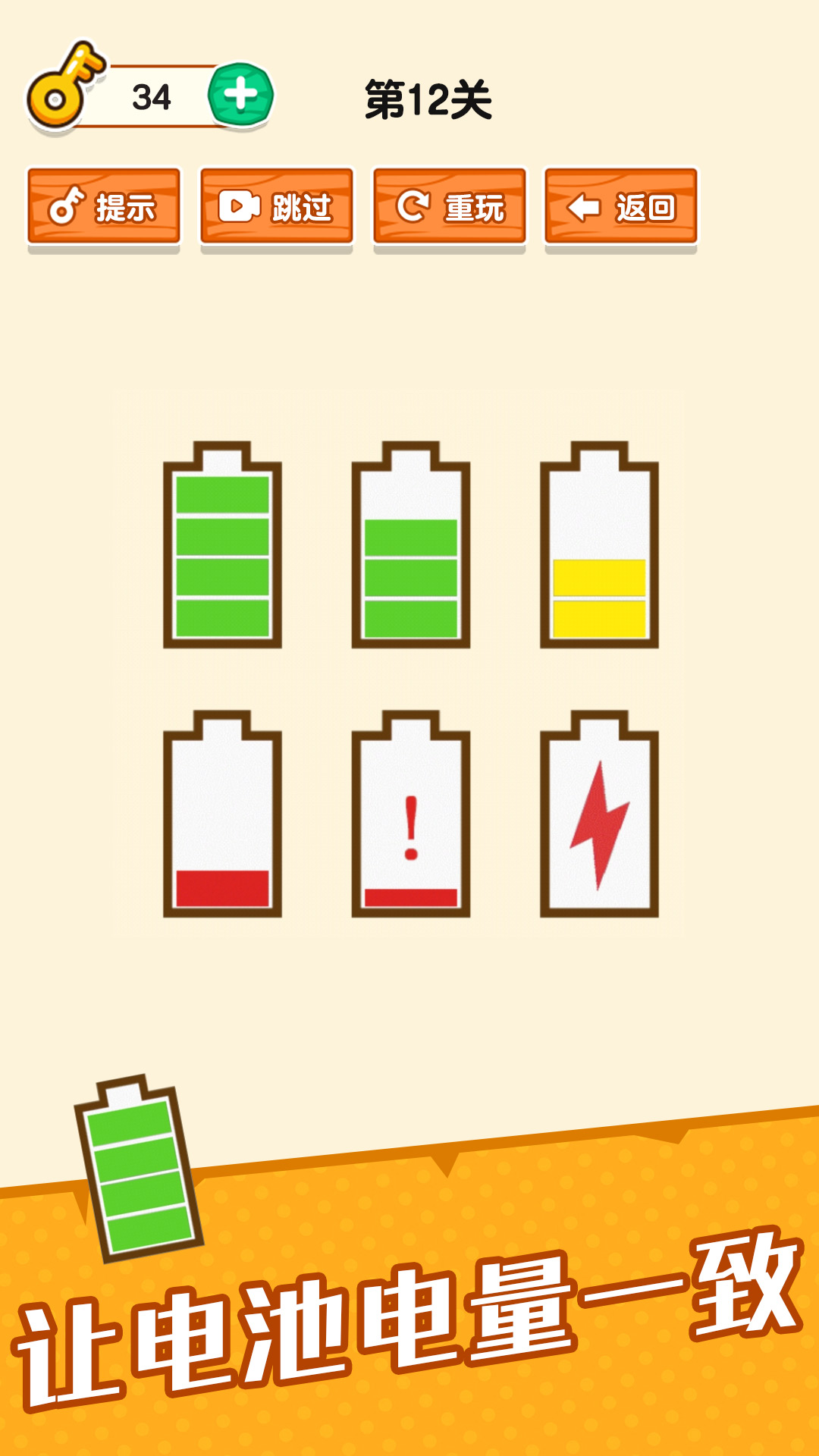Add more keys with the green plus
The image size is (819, 1456).
click(240, 96)
